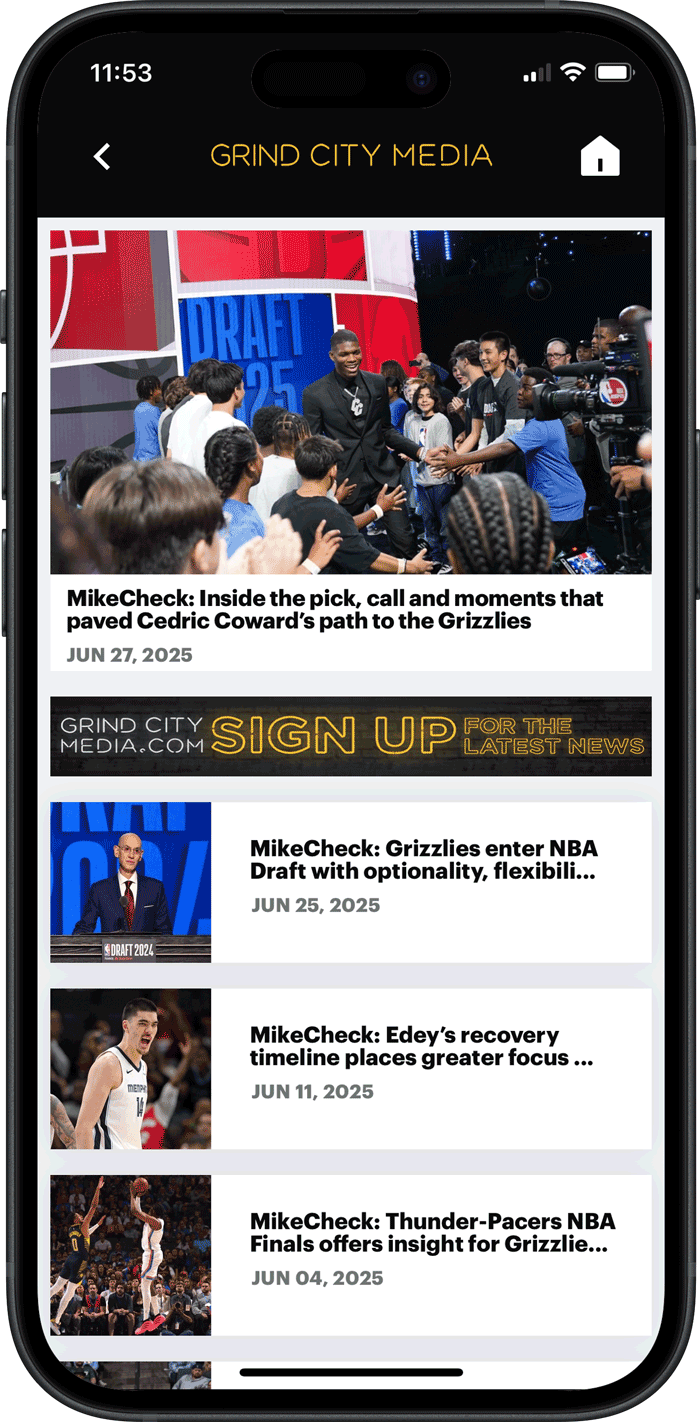The image size is (700, 1422).
Task: Open the Grizzlies enter NBA Draft article
Action: pyautogui.click(x=423, y=860)
